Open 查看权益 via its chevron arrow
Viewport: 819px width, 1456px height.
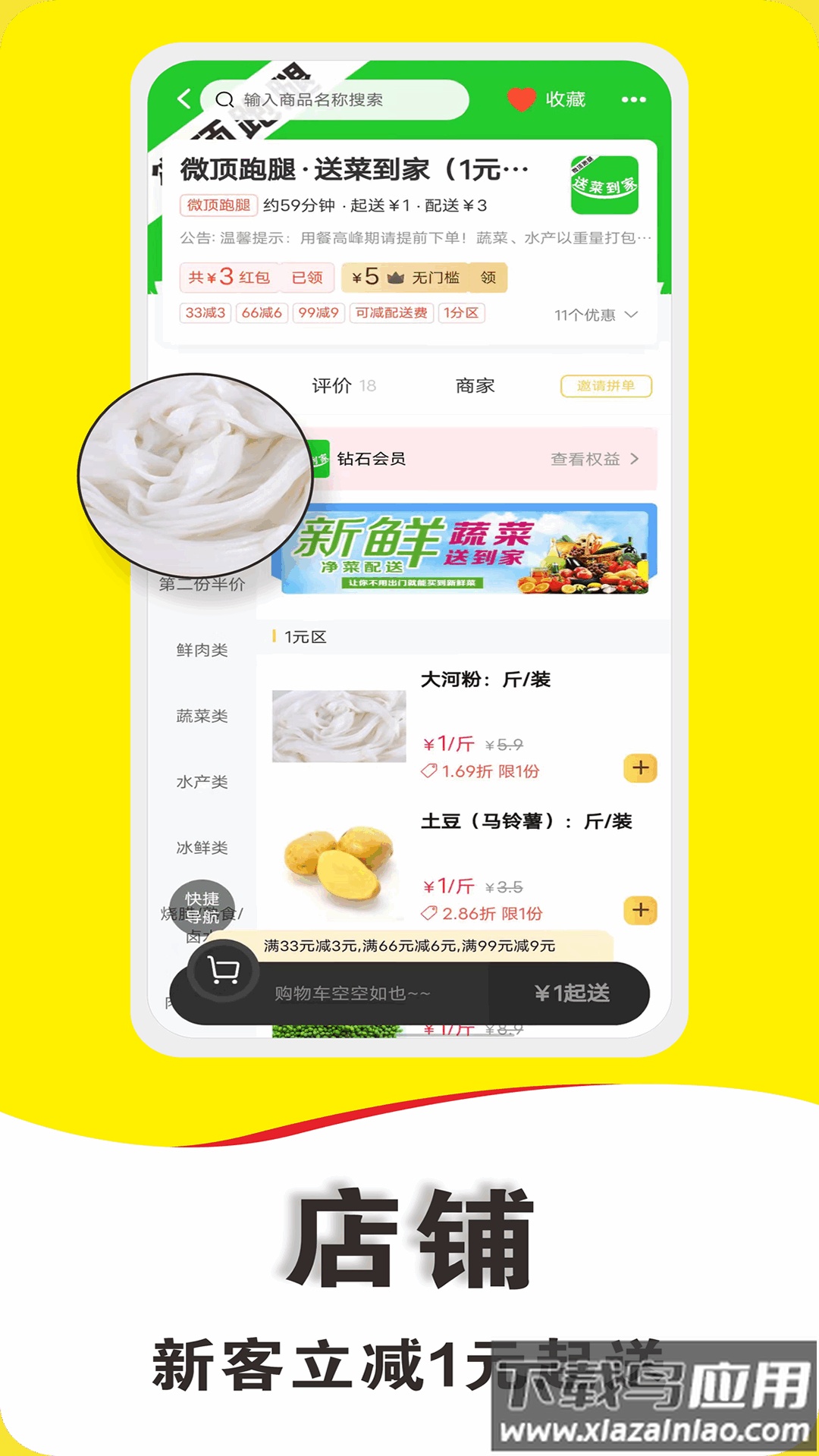pyautogui.click(x=639, y=458)
